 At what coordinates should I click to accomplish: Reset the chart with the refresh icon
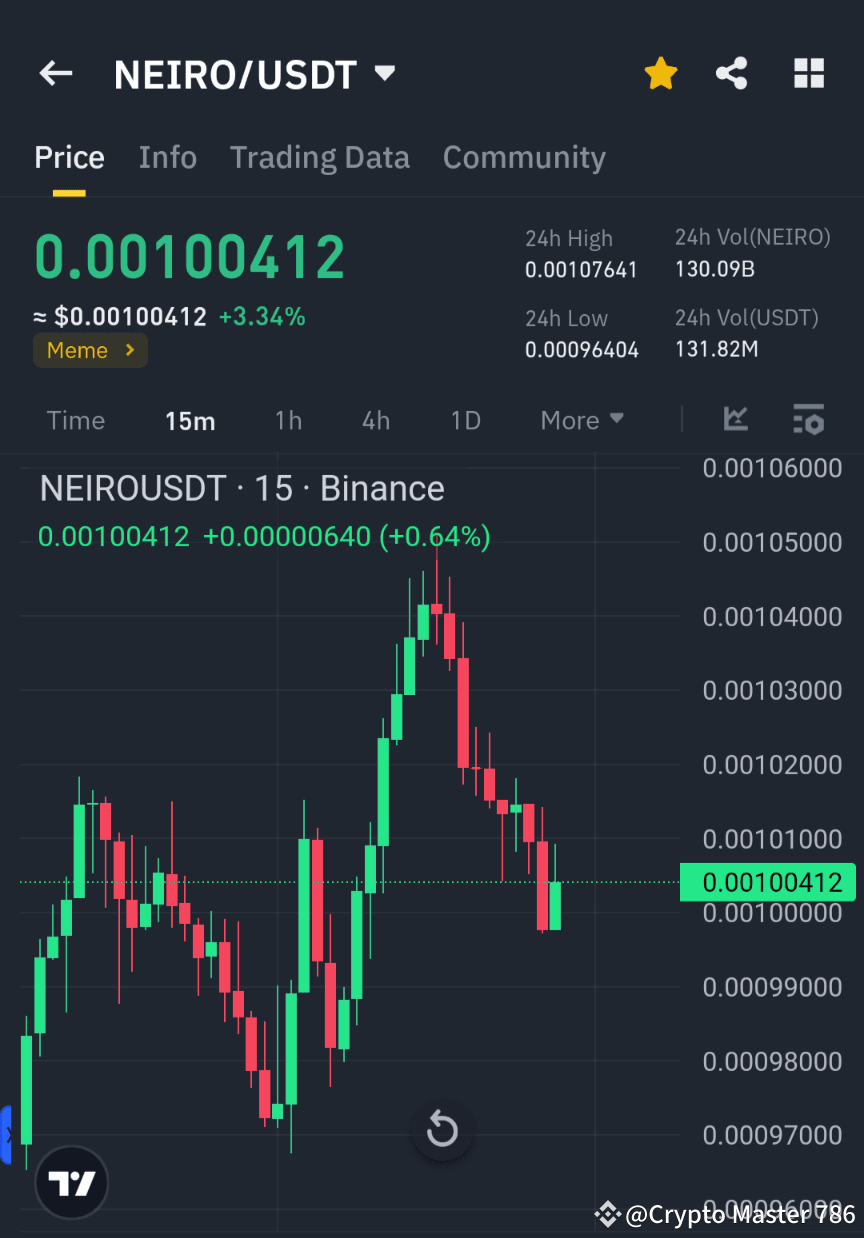[442, 1130]
